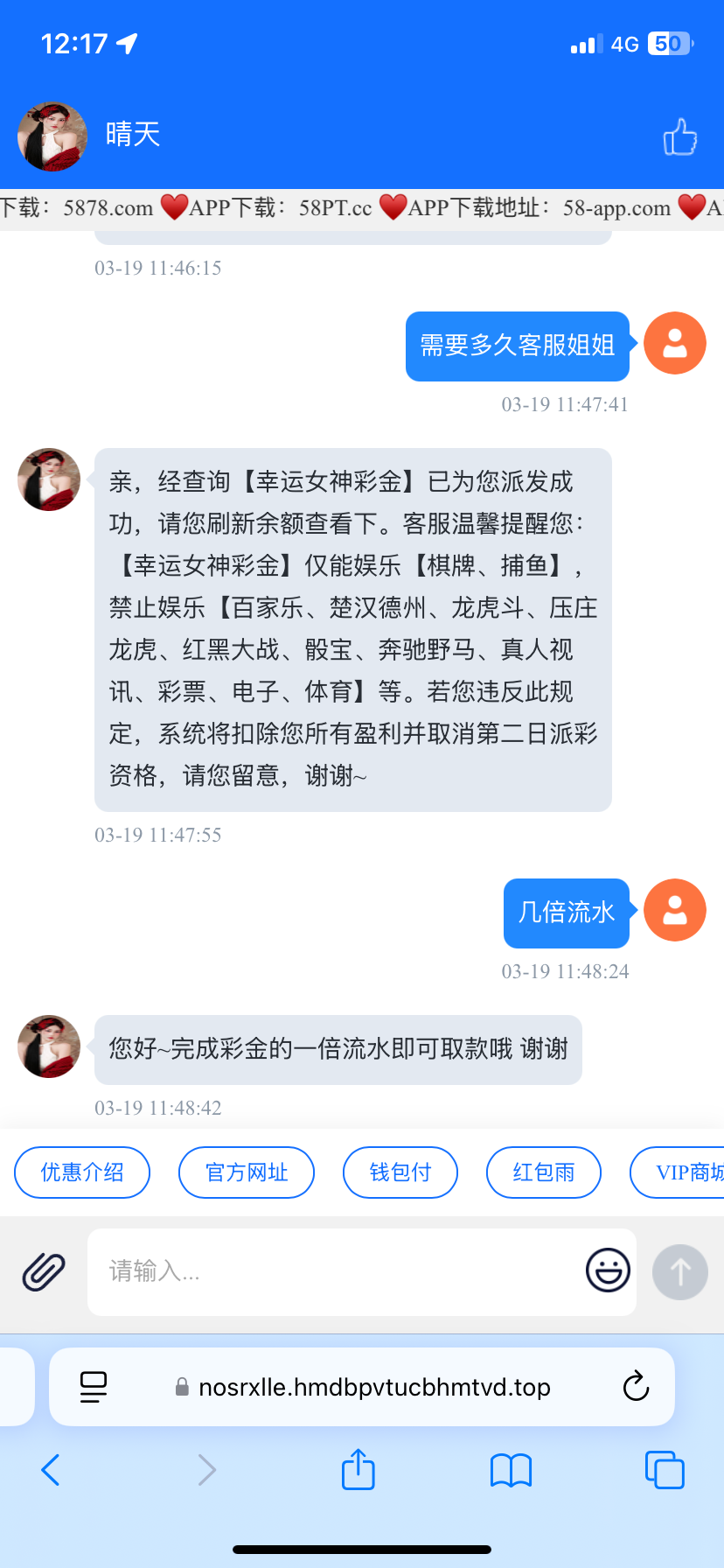
Task: Send the message with arrow button
Action: click(679, 1271)
